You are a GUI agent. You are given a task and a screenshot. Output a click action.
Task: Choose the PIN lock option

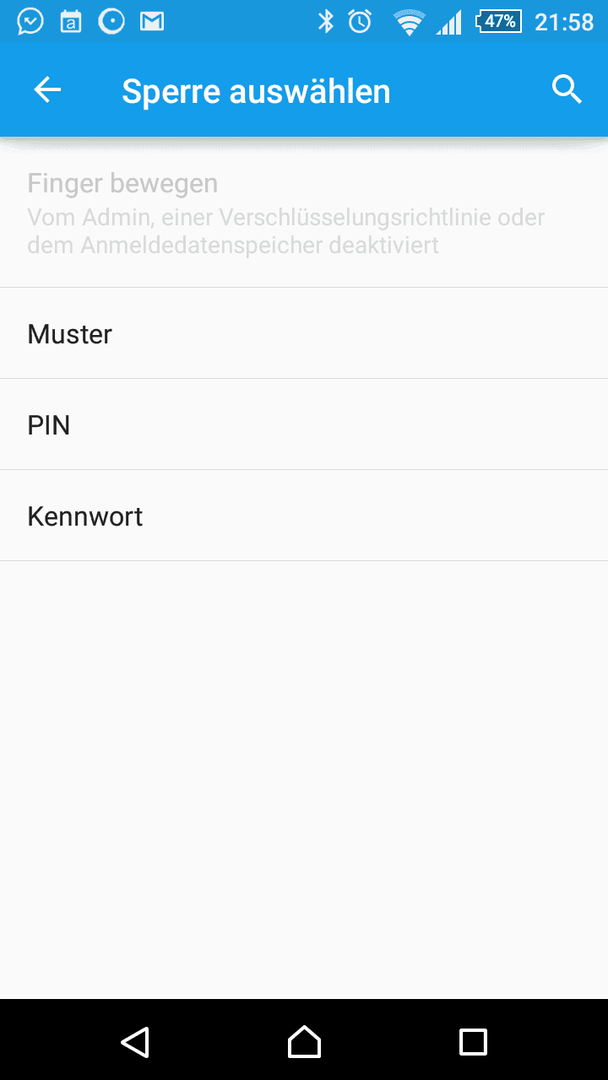click(304, 425)
